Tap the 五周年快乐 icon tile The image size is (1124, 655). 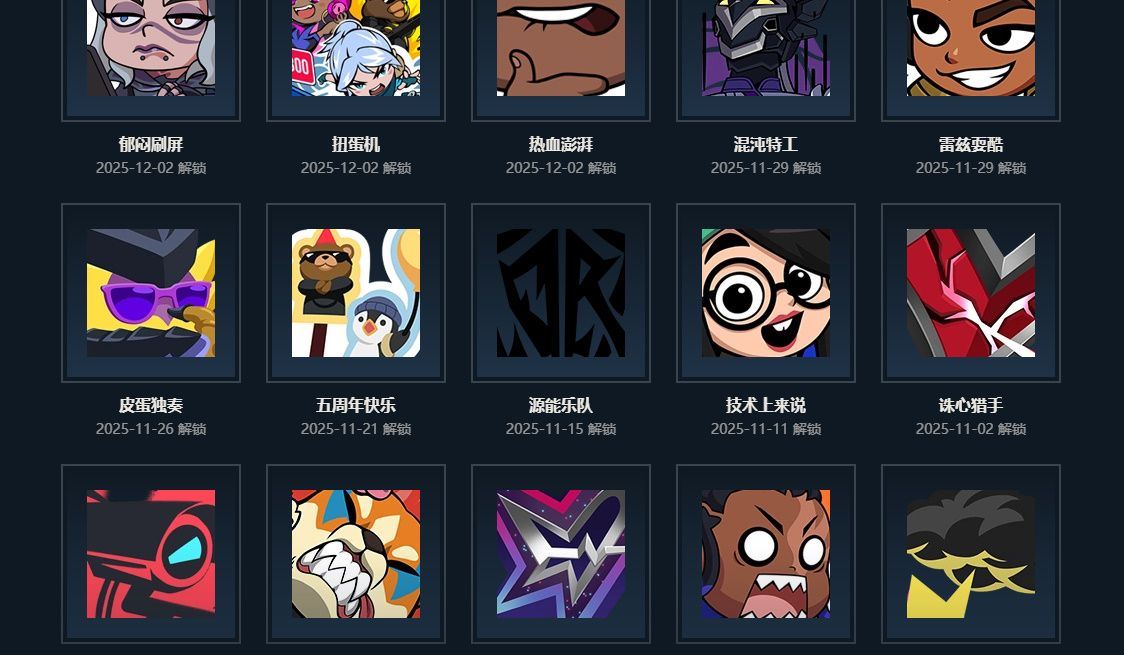click(356, 293)
